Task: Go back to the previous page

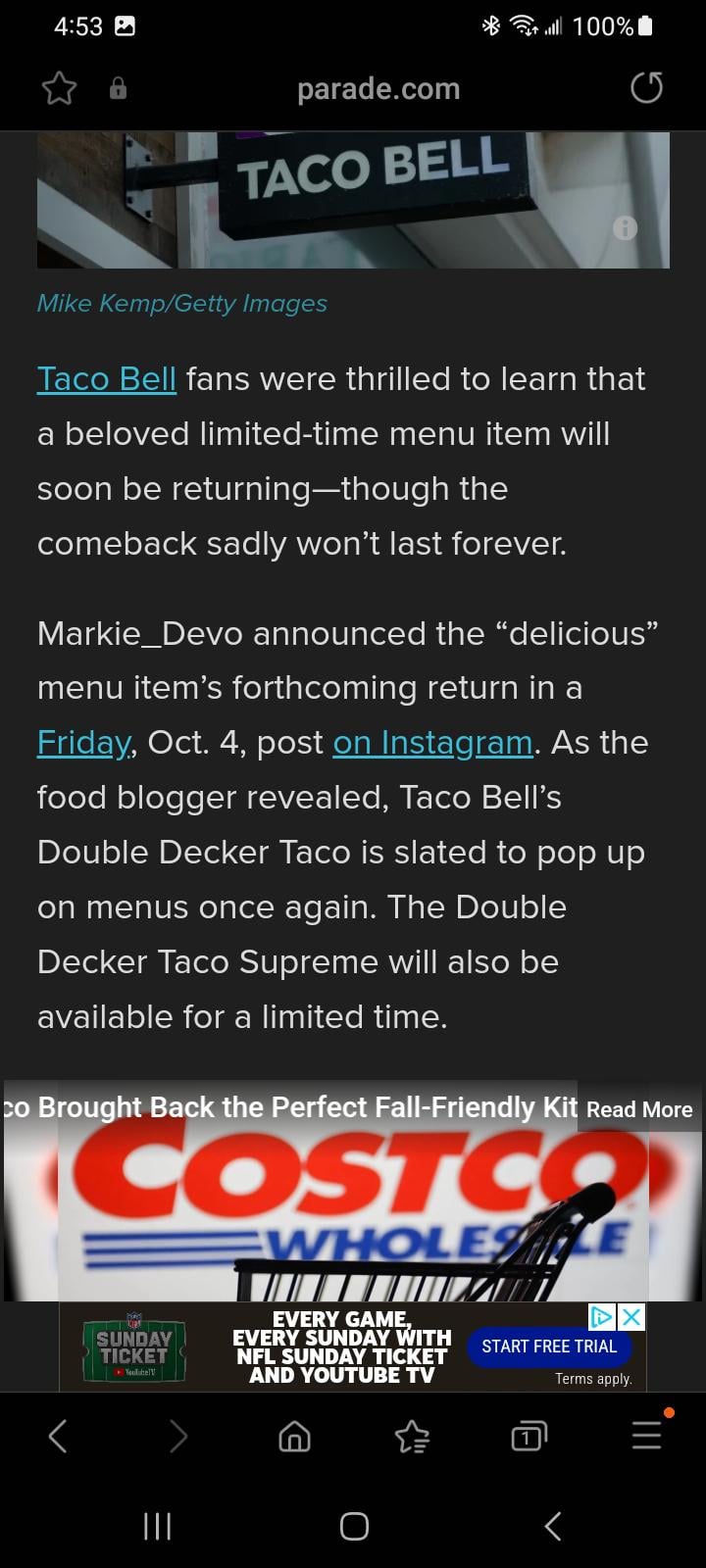Action: point(58,1437)
